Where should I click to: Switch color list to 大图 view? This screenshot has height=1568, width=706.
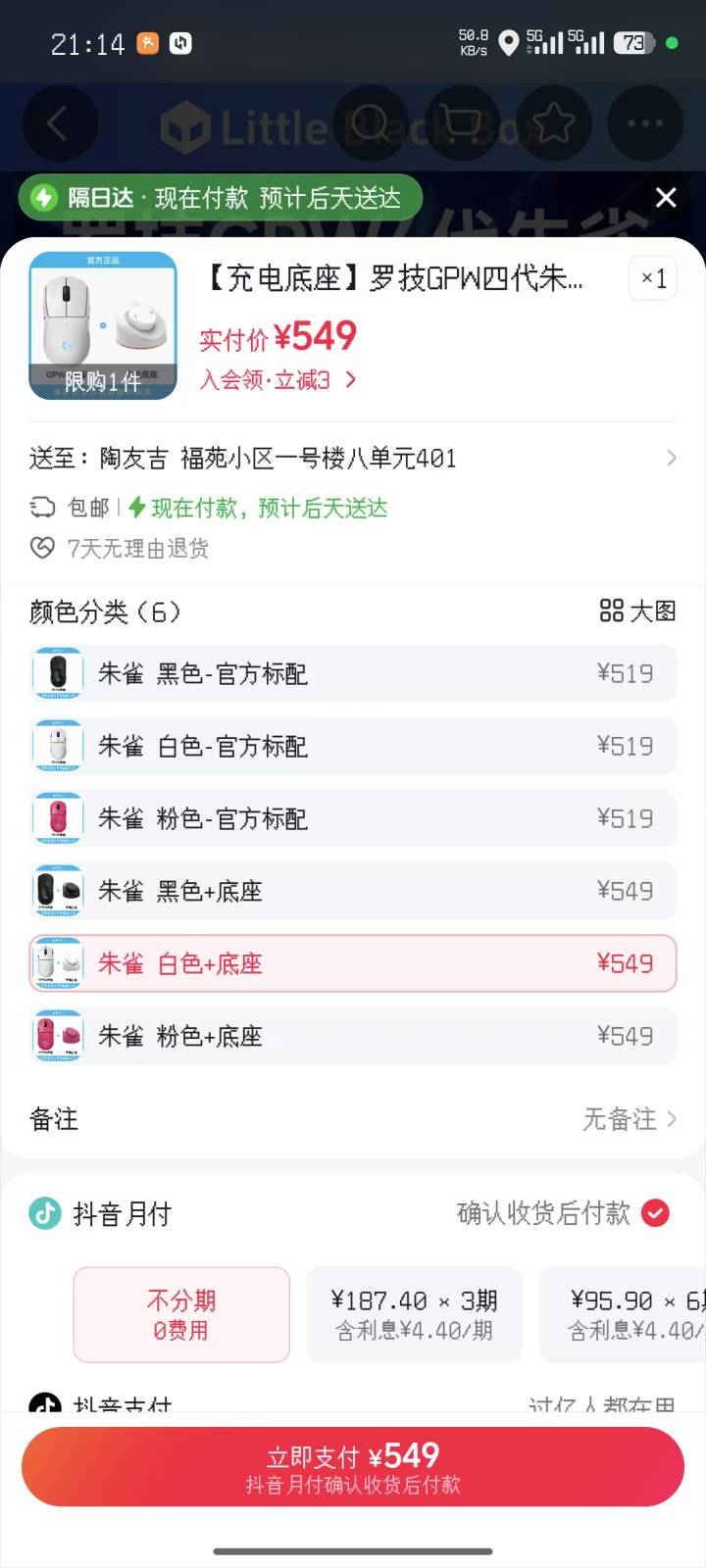638,612
